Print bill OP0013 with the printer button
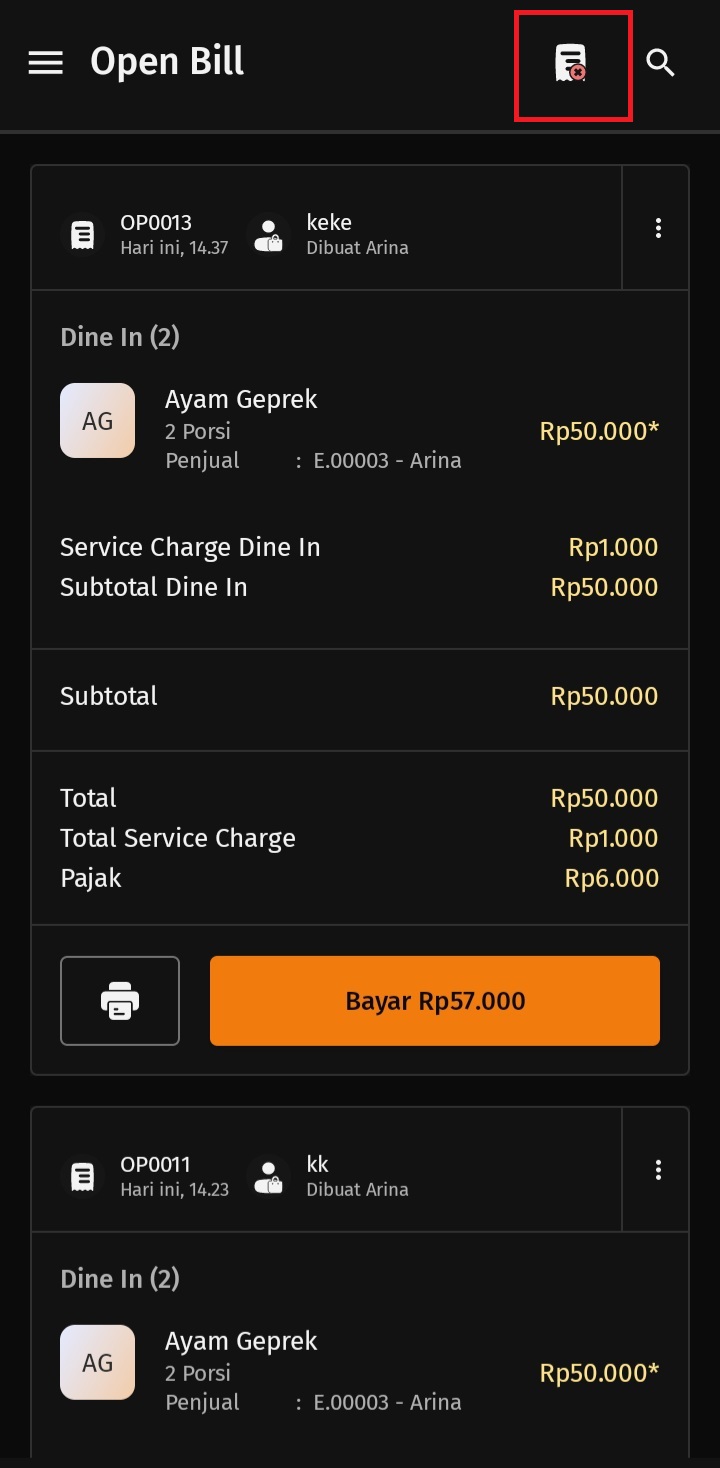720x1468 pixels. pyautogui.click(x=120, y=1001)
